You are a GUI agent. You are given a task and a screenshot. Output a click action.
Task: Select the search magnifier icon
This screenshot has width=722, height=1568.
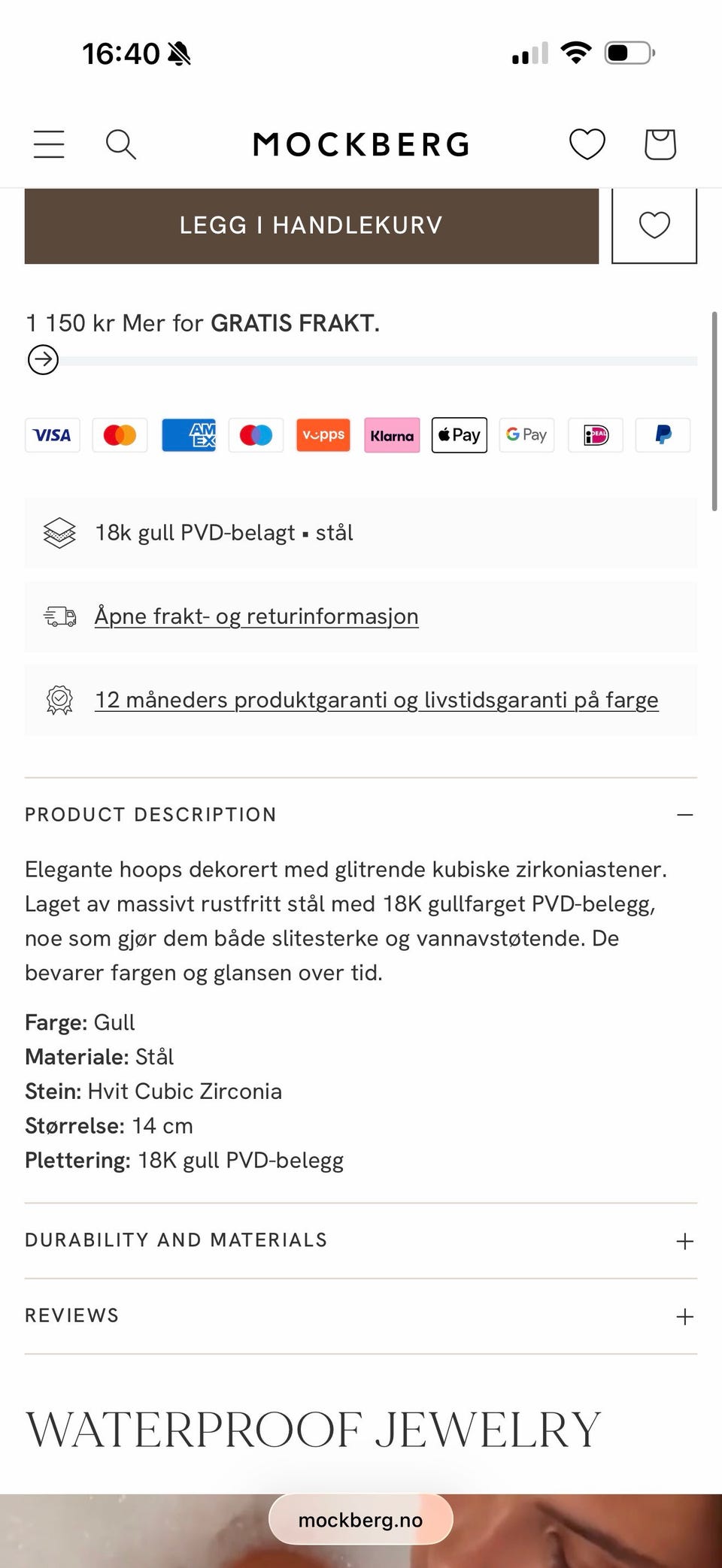(x=121, y=144)
